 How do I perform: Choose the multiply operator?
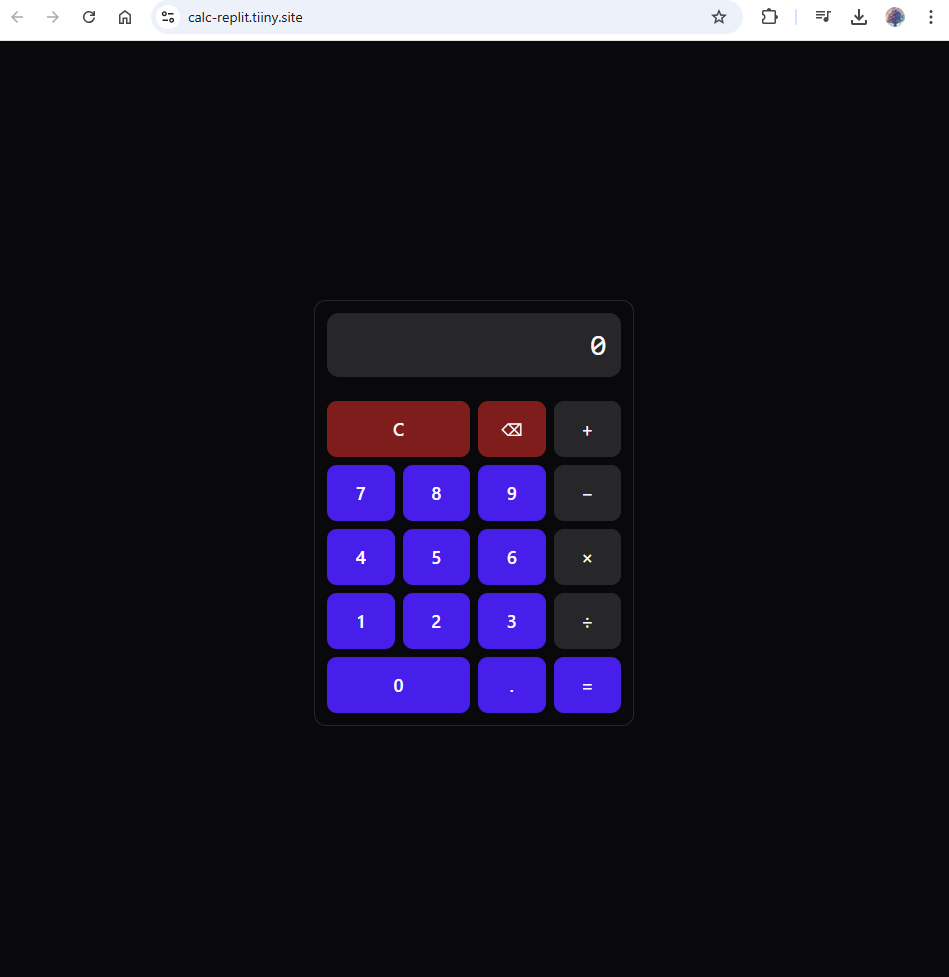[x=587, y=557]
